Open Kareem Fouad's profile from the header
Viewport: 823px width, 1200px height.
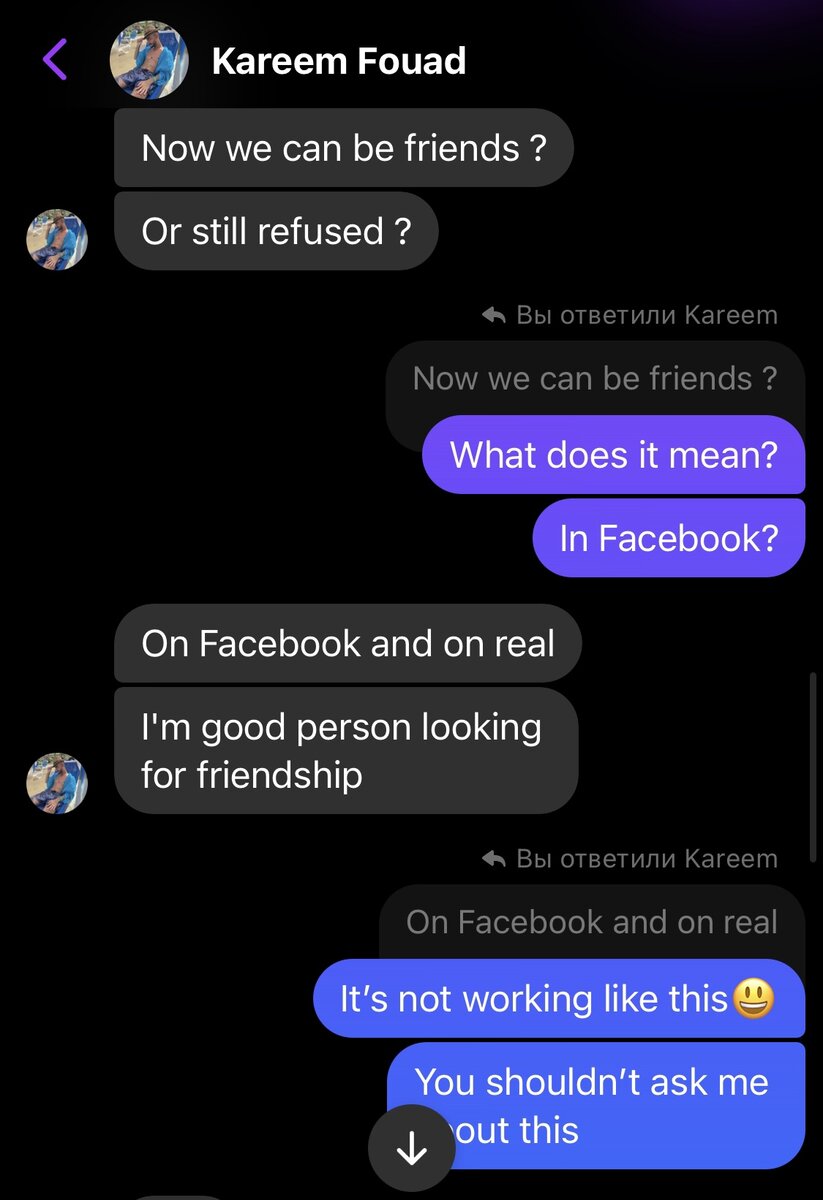[338, 62]
